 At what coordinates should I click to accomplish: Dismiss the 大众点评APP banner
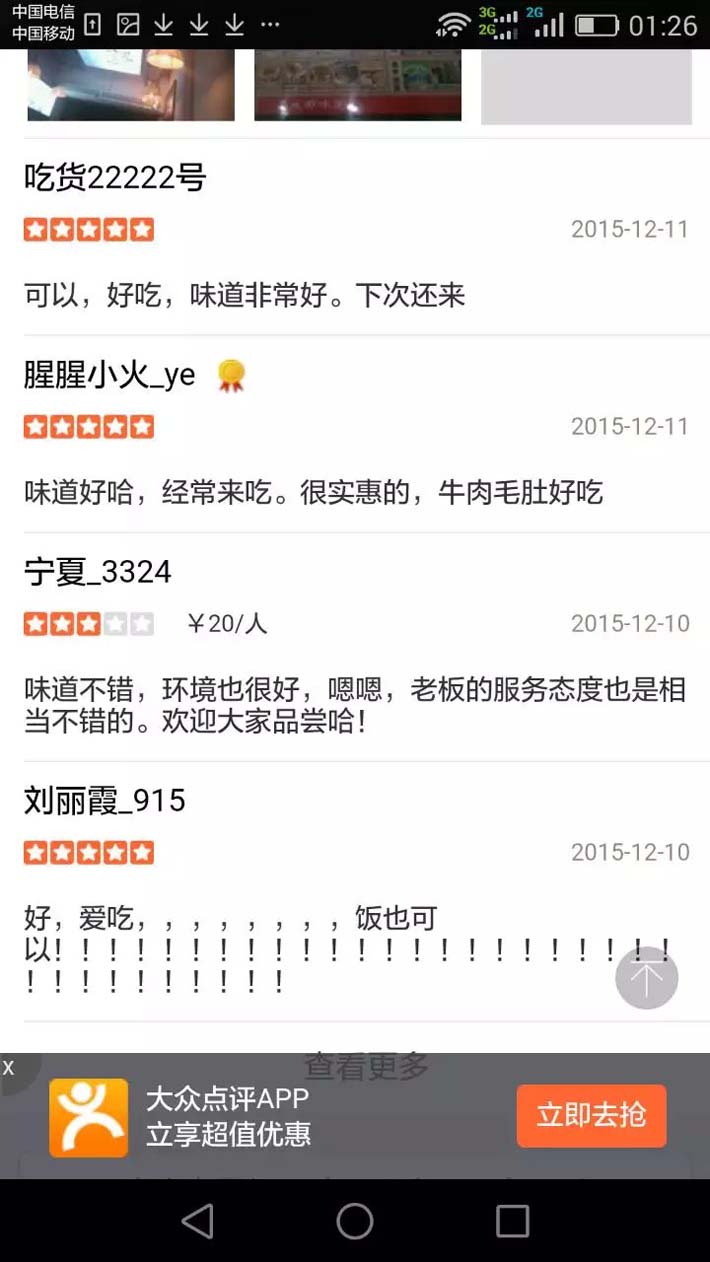coord(9,1067)
